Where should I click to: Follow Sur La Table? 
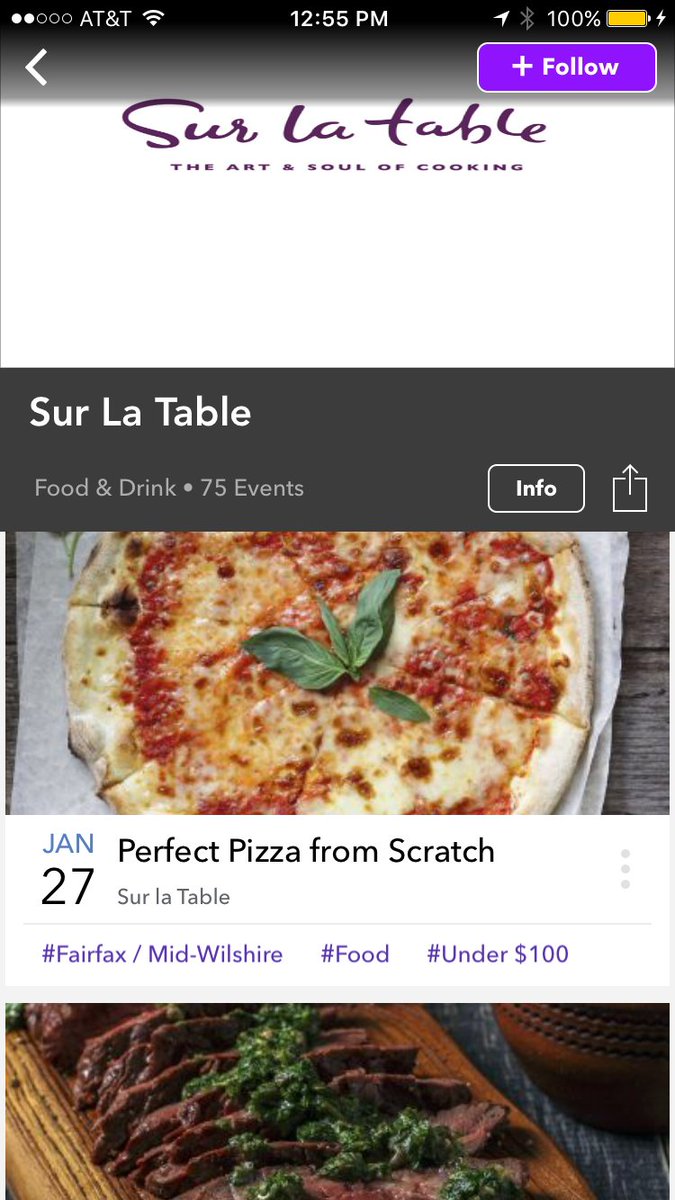pos(566,67)
